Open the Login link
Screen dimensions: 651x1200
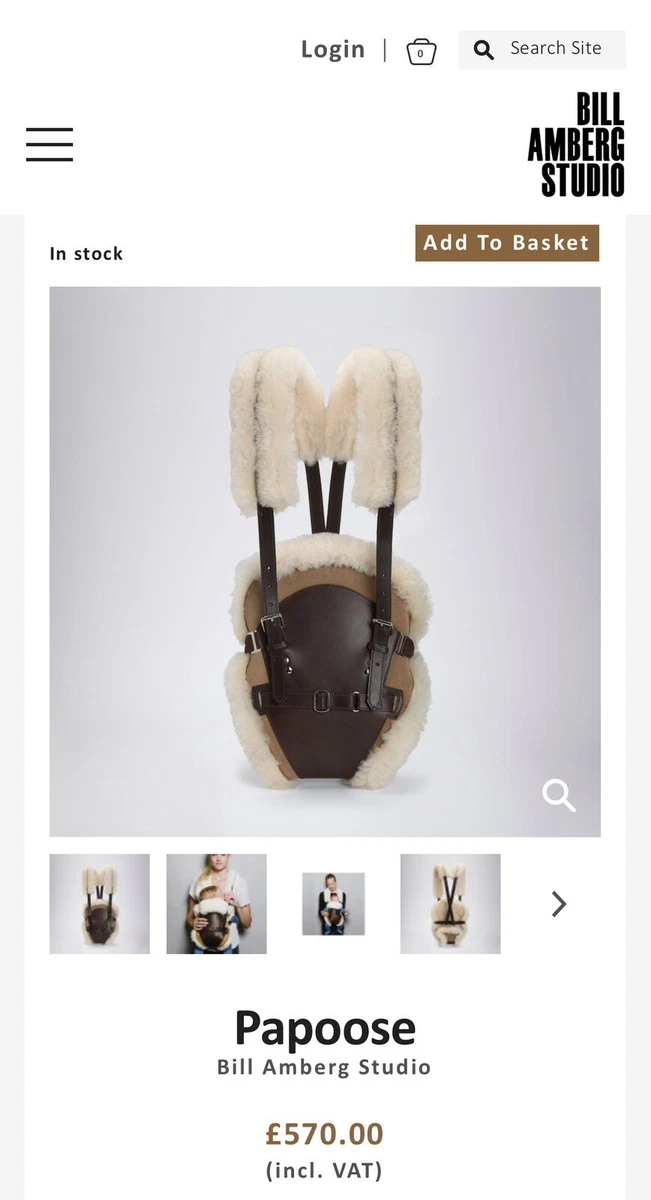click(x=332, y=49)
